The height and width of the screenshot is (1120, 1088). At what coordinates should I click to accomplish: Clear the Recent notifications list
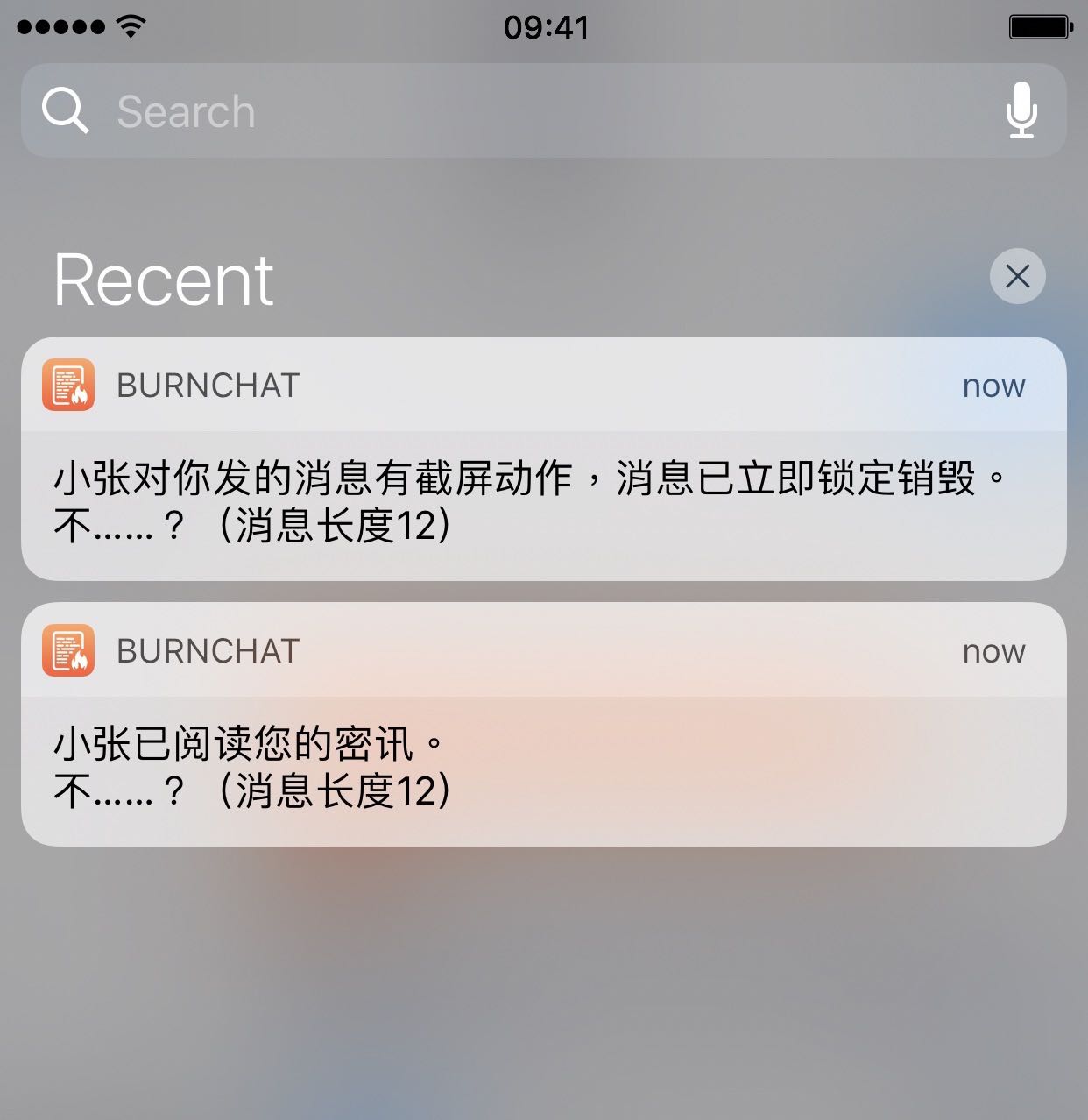pyautogui.click(x=1017, y=277)
